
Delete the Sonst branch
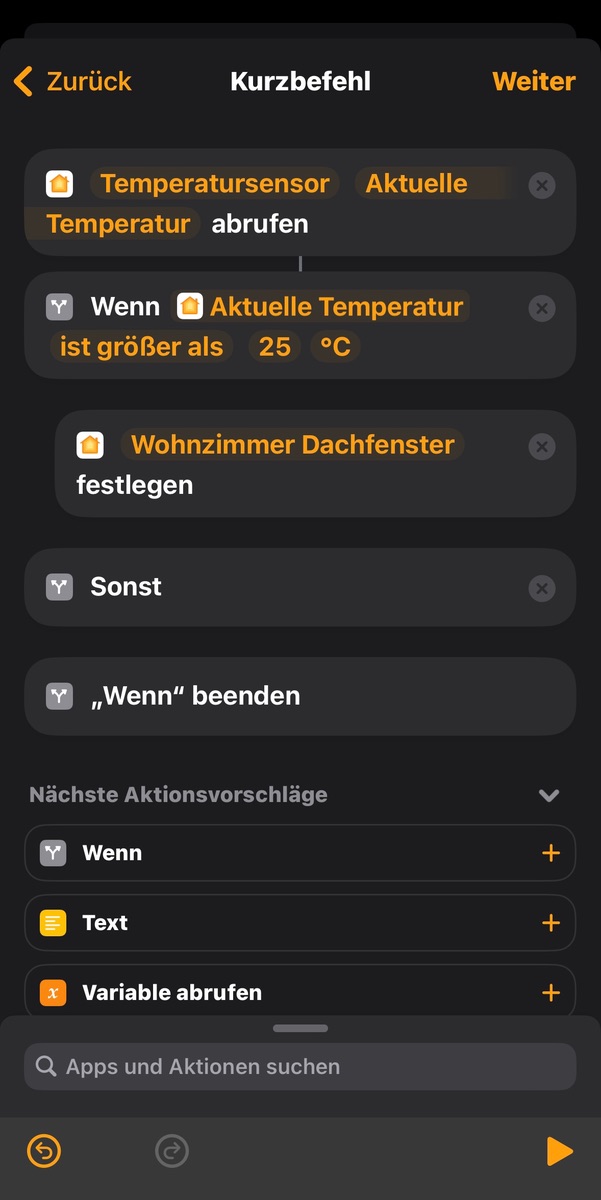(x=541, y=588)
